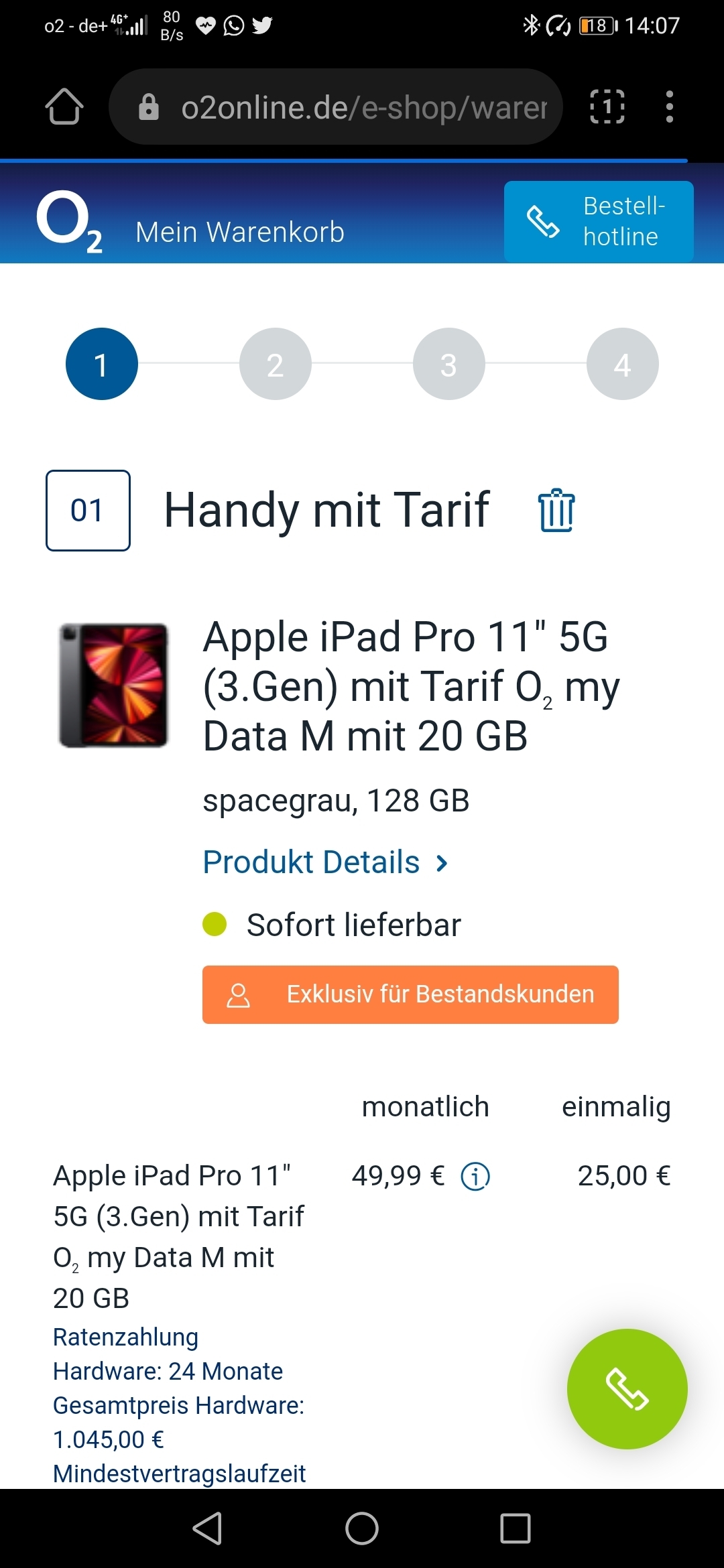Tap the browser home icon
The width and height of the screenshot is (724, 1568).
click(x=64, y=107)
